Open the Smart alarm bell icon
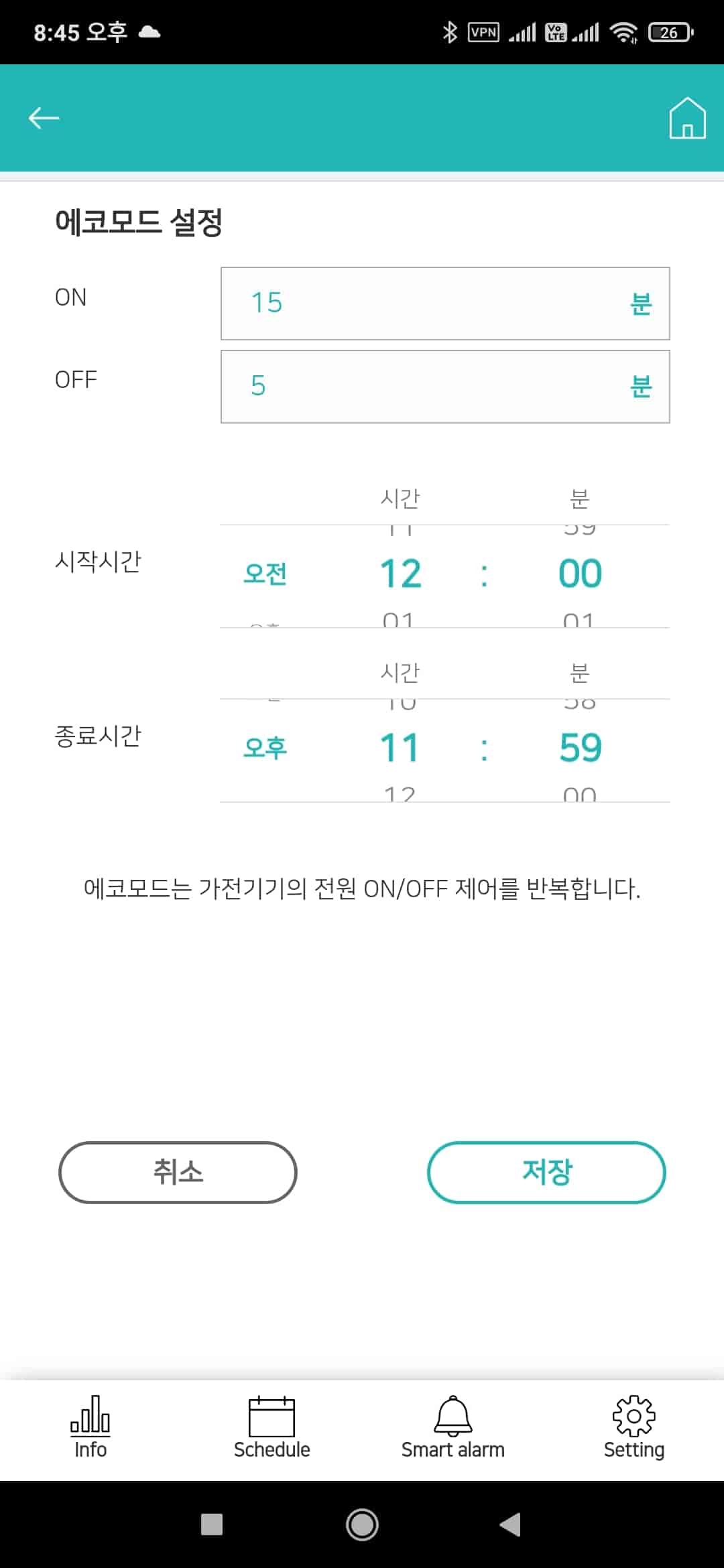 tap(452, 1414)
